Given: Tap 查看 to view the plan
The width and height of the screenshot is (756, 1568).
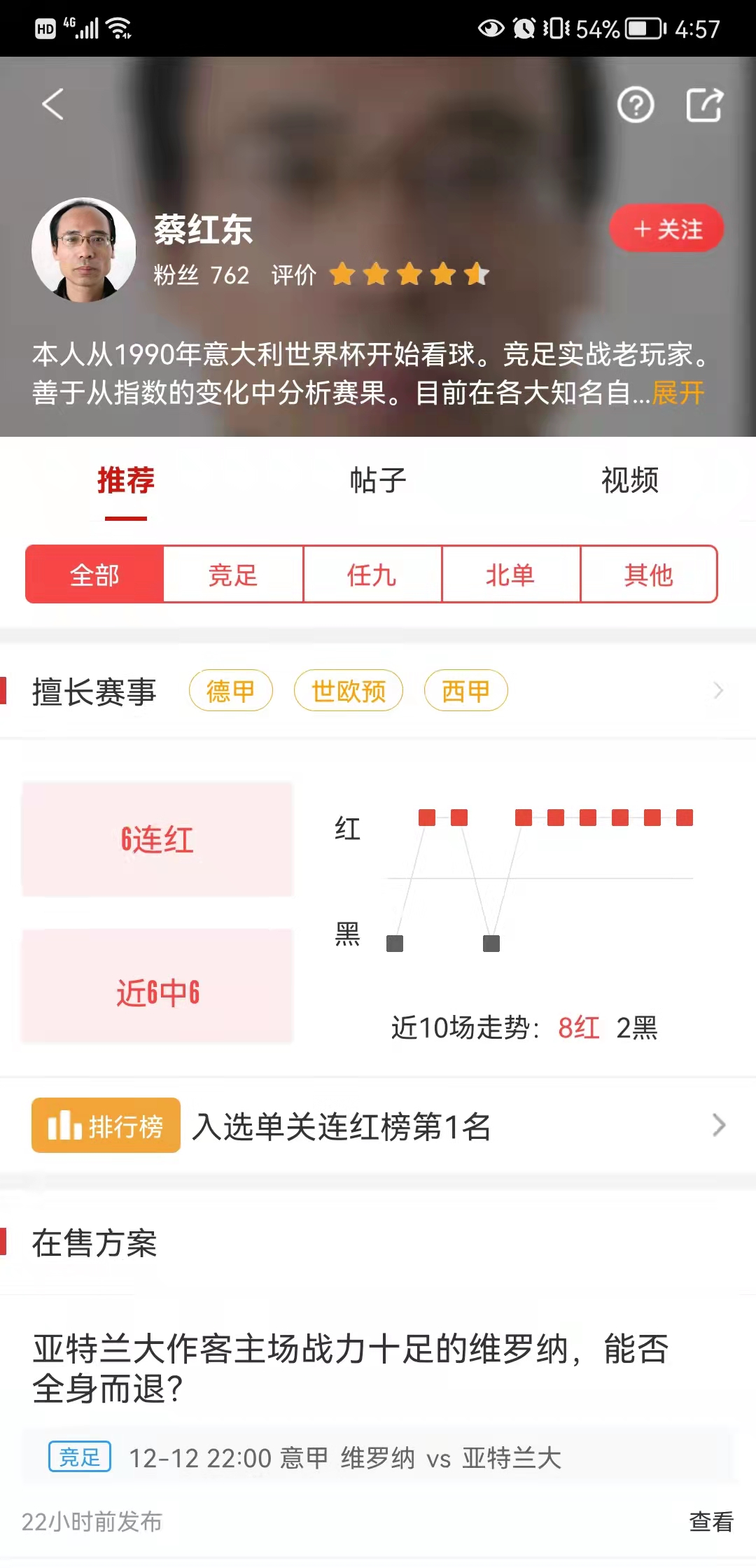Looking at the screenshot, I should click(710, 1521).
